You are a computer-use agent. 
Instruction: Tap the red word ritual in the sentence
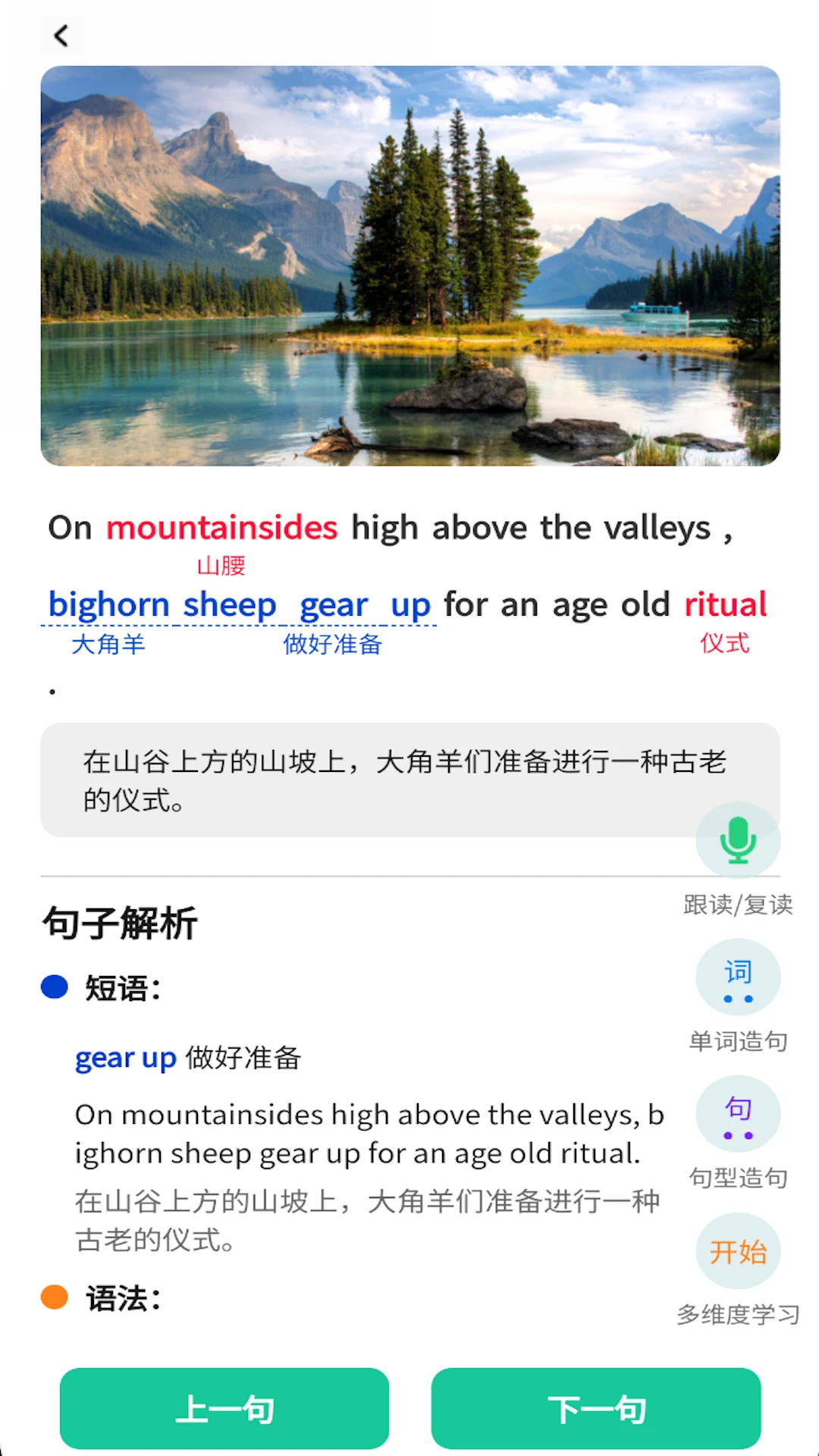click(726, 604)
